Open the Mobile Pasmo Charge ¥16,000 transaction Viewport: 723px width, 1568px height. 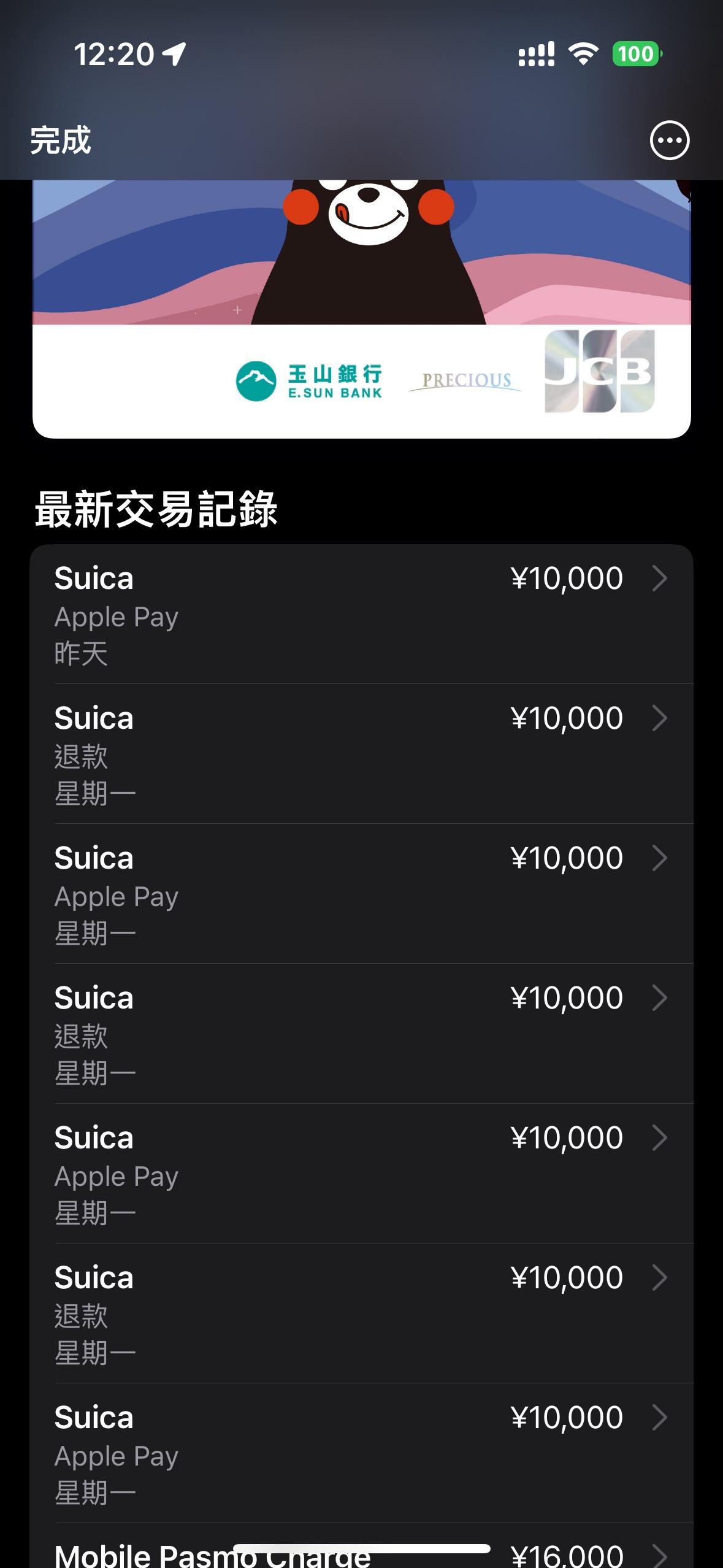point(361,1553)
